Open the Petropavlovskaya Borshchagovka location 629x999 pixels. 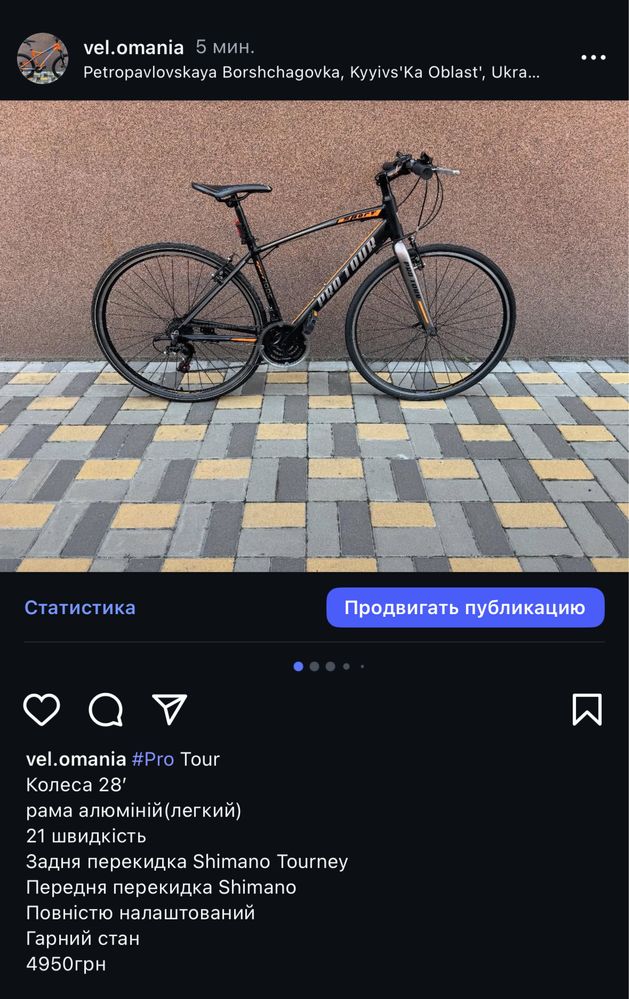pyautogui.click(x=310, y=73)
